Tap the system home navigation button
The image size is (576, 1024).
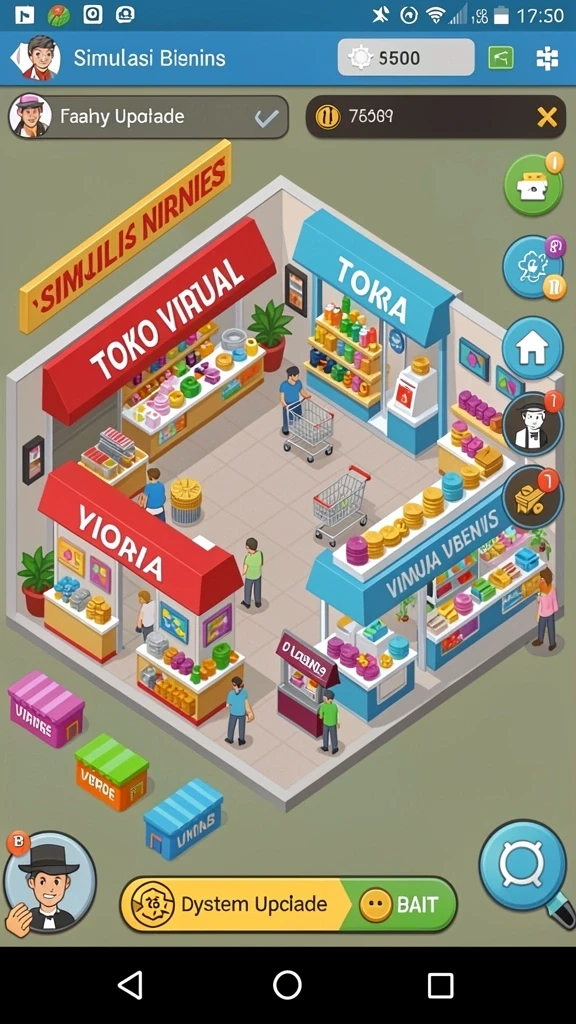(287, 984)
